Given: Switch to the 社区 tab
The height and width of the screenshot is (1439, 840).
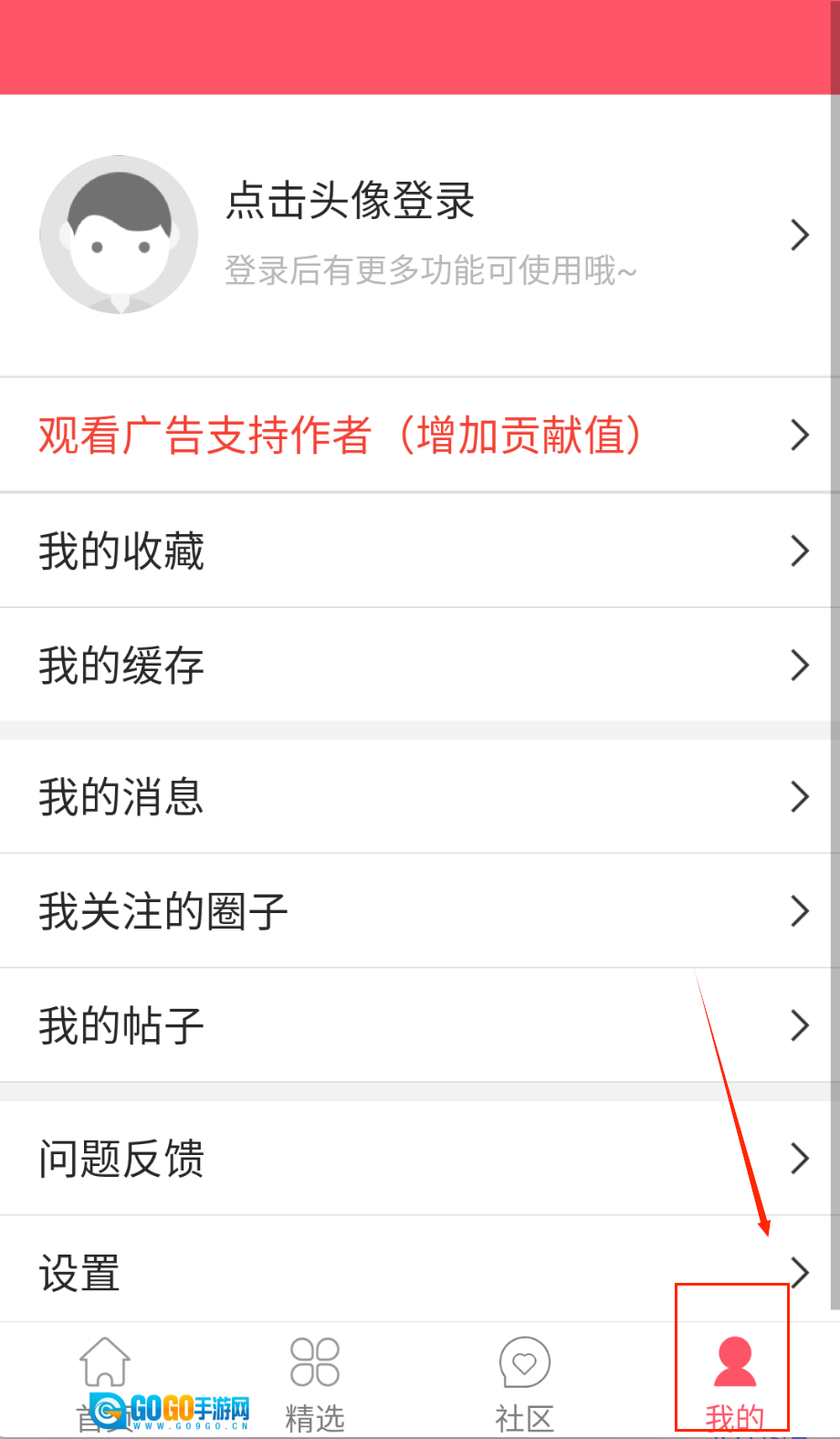Looking at the screenshot, I should [x=525, y=1381].
